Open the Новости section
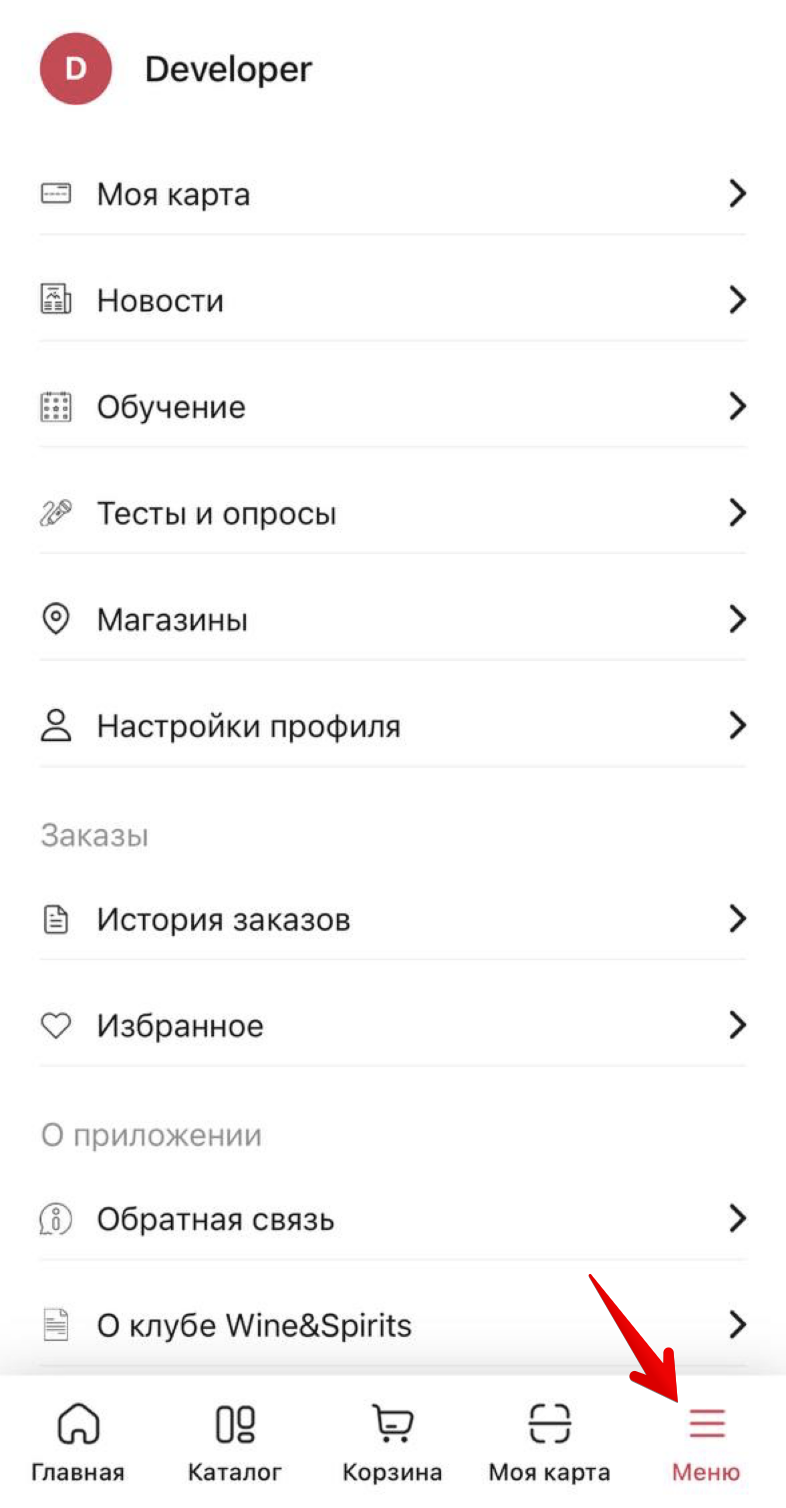This screenshot has height=1508, width=786. click(x=392, y=300)
